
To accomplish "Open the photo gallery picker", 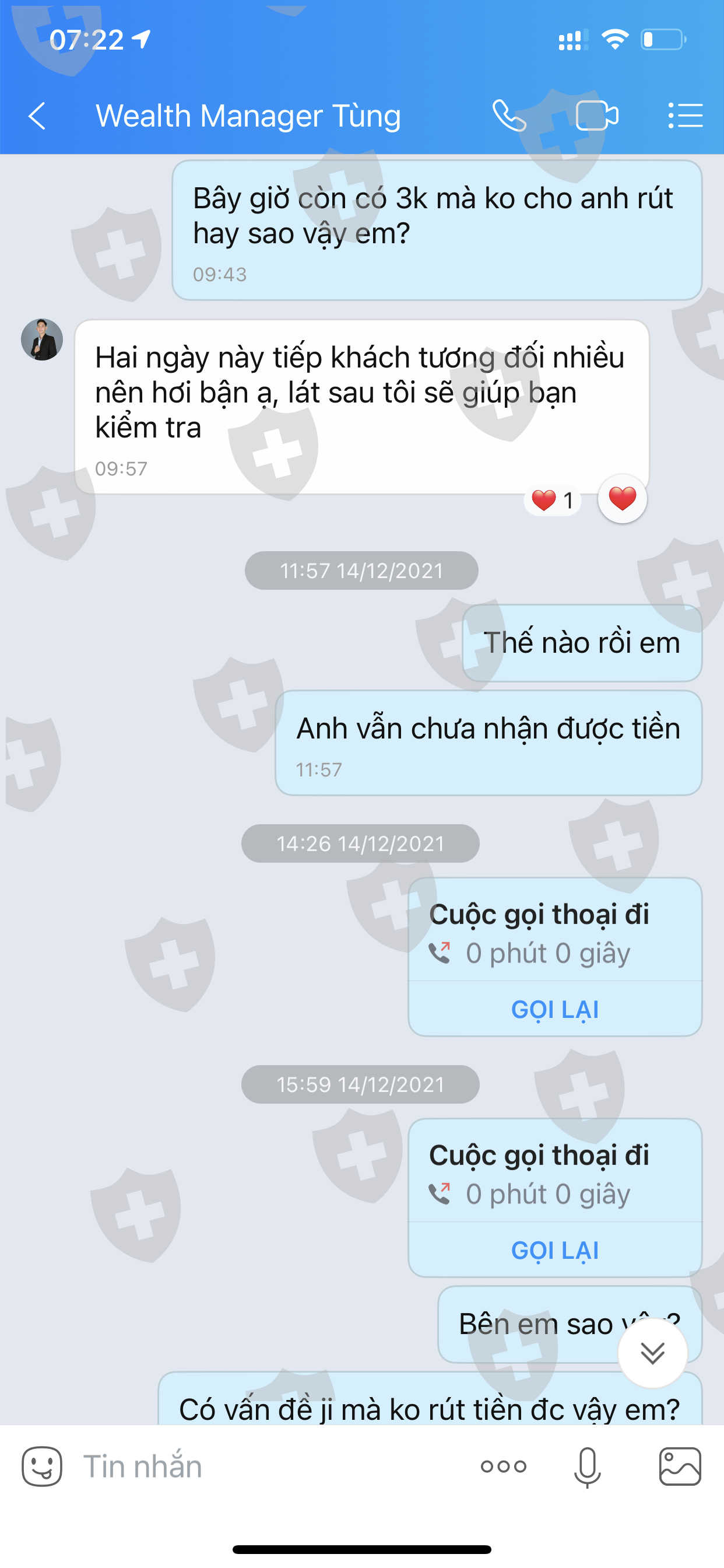I will [680, 1466].
